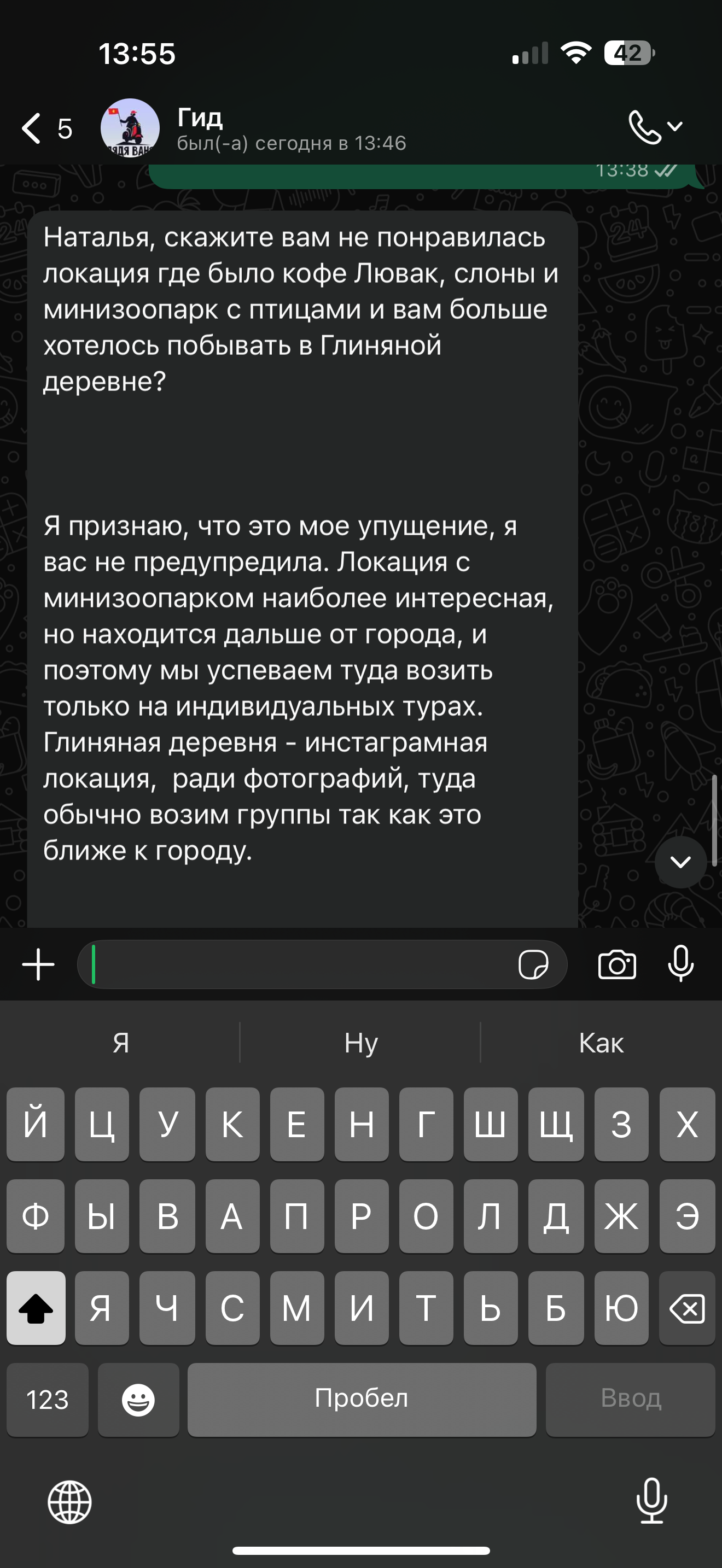The image size is (722, 1568).
Task: Insert the suggested word "Как"
Action: [x=601, y=1043]
